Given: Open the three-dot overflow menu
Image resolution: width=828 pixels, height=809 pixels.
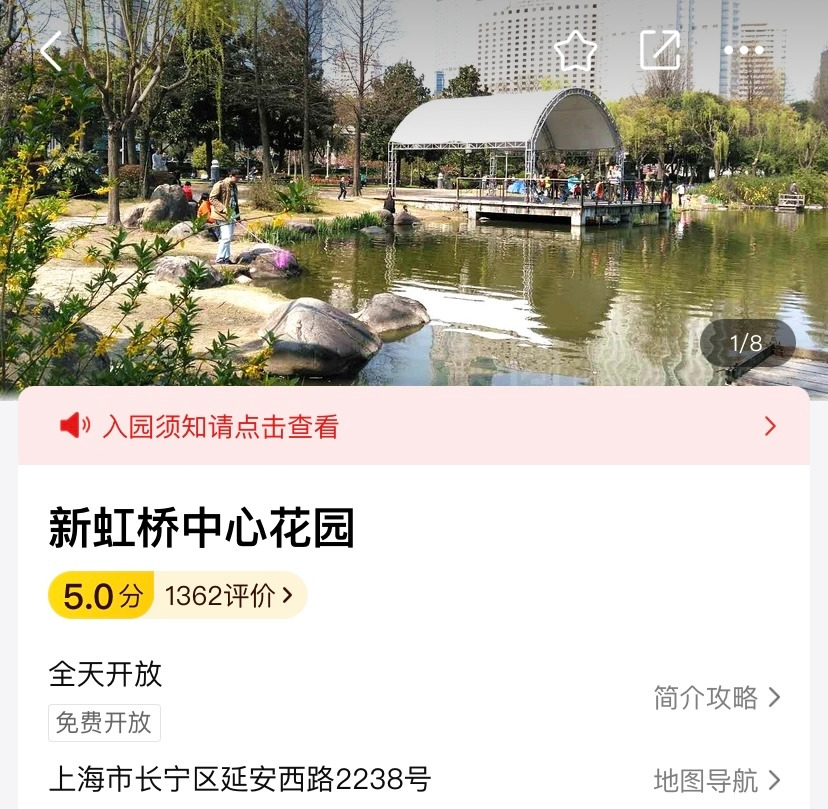Looking at the screenshot, I should pyautogui.click(x=744, y=51).
